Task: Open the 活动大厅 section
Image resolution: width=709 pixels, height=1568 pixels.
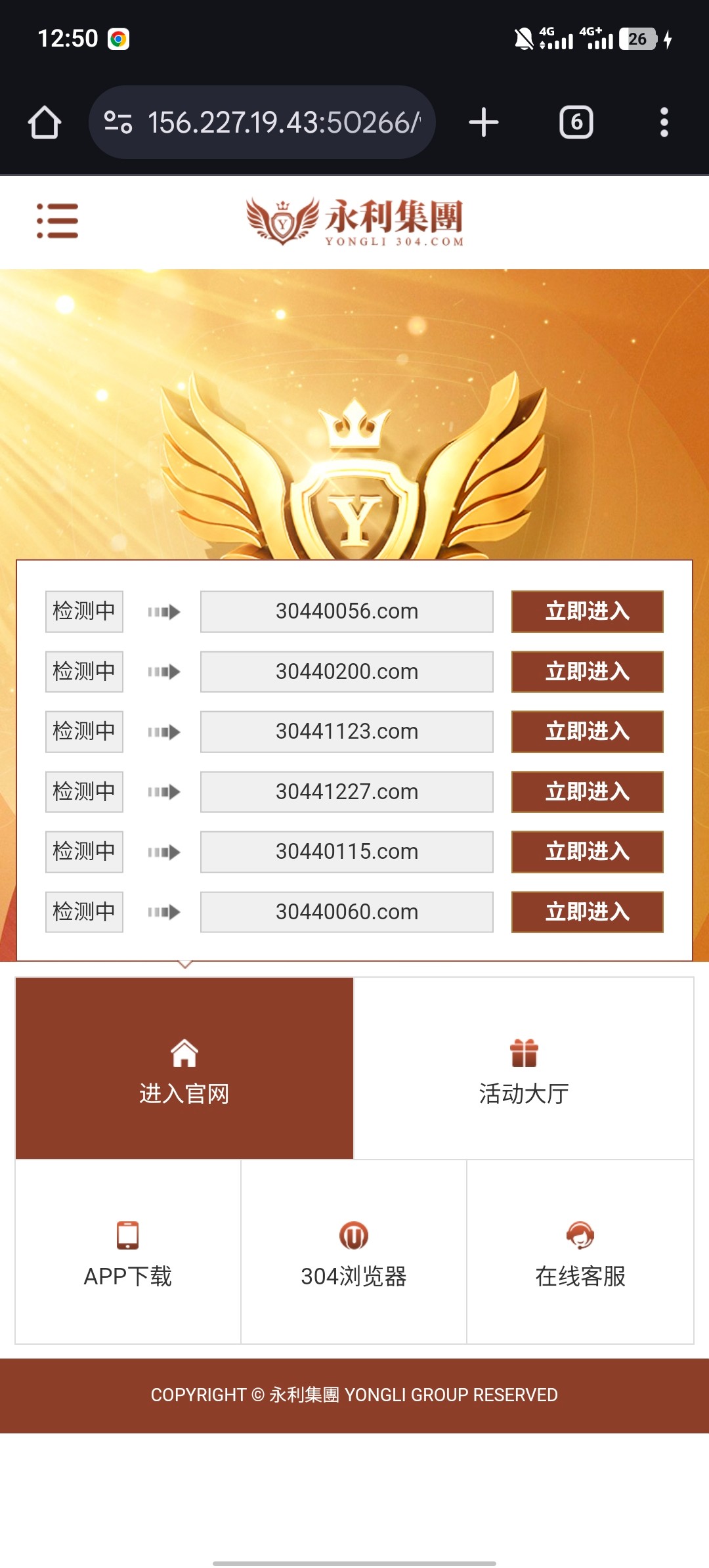Action: tap(523, 1068)
